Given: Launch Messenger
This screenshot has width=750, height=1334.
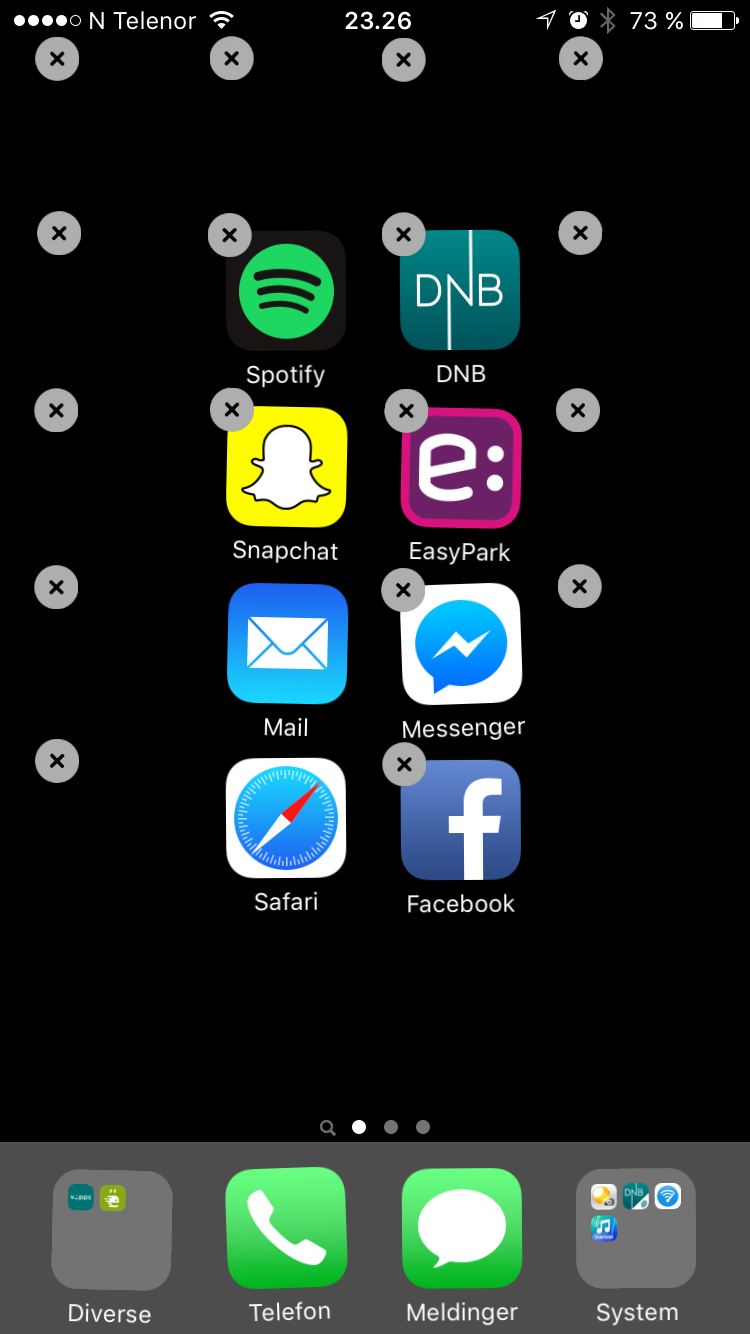Looking at the screenshot, I should [461, 644].
